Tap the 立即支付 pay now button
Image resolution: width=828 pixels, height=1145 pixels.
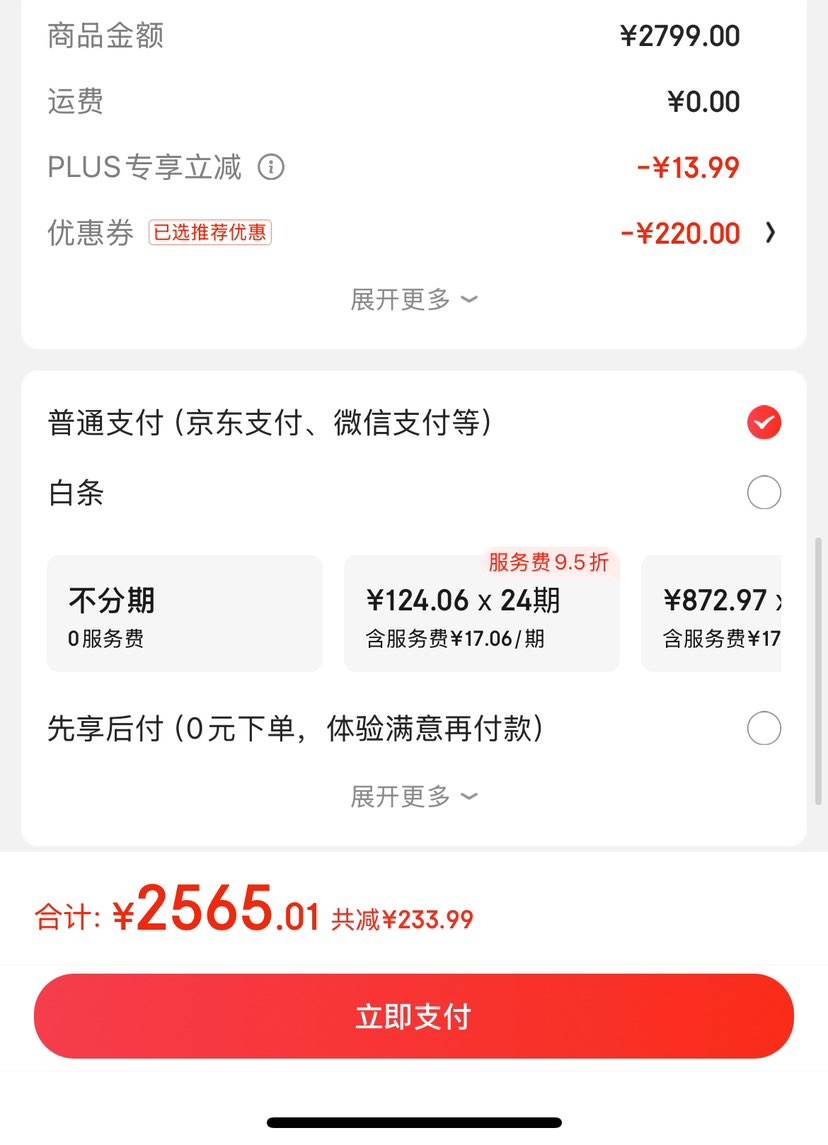click(x=414, y=1015)
